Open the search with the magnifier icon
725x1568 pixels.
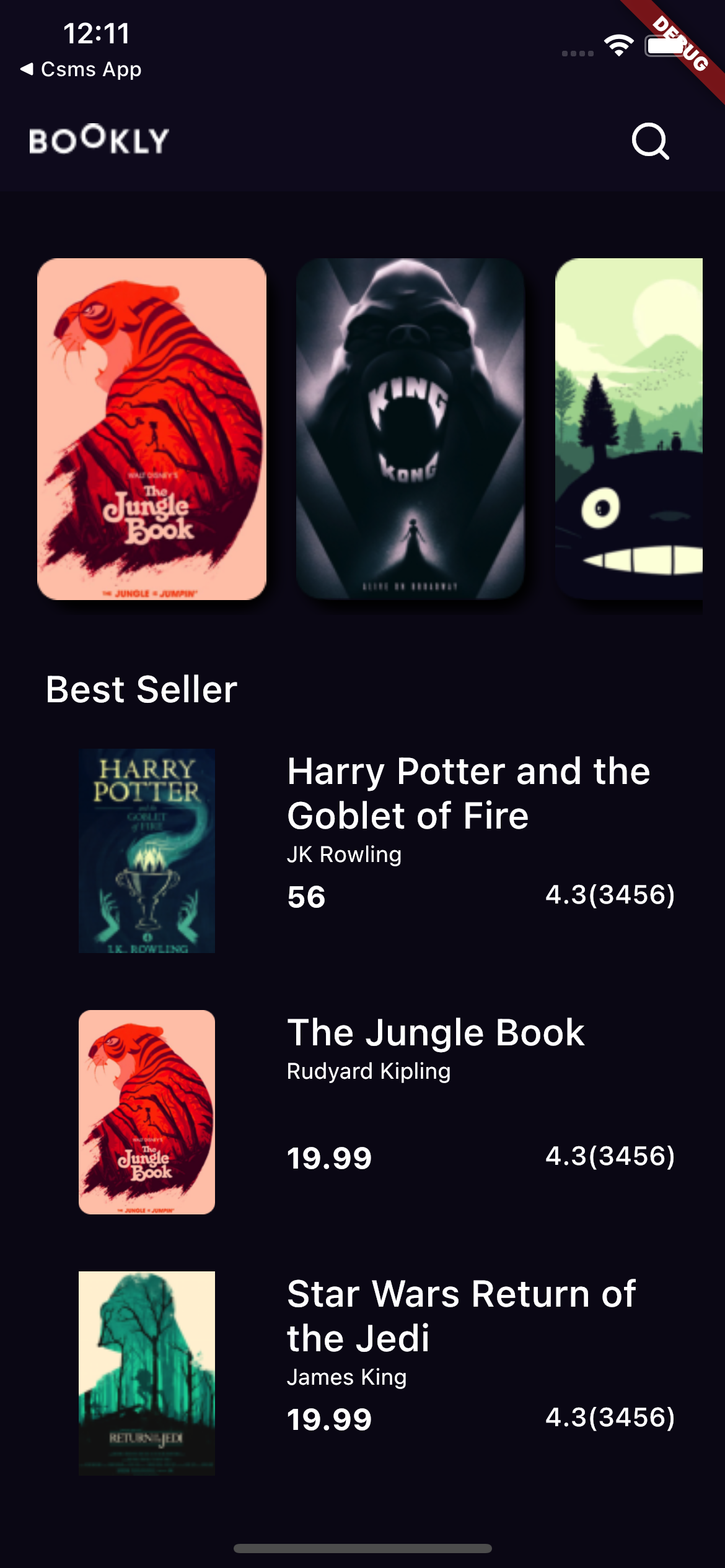click(x=649, y=143)
